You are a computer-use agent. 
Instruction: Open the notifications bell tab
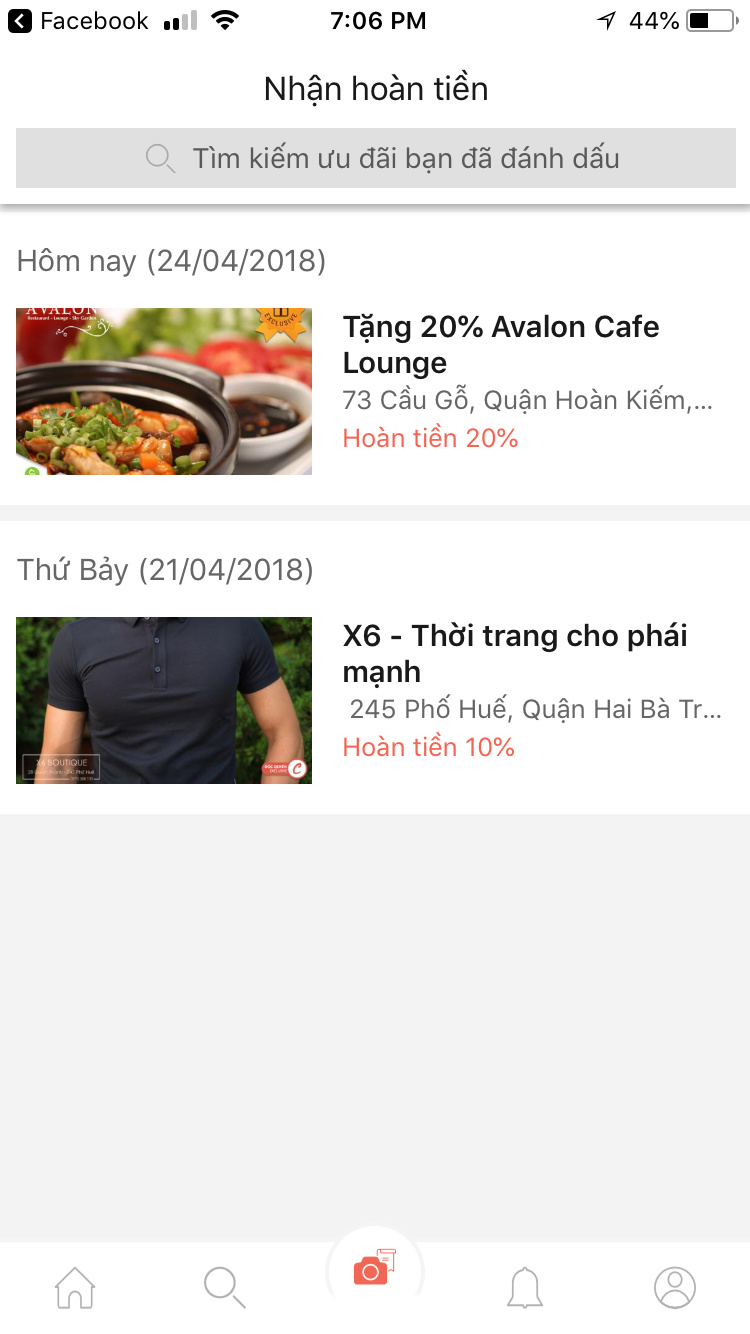pyautogui.click(x=525, y=1287)
